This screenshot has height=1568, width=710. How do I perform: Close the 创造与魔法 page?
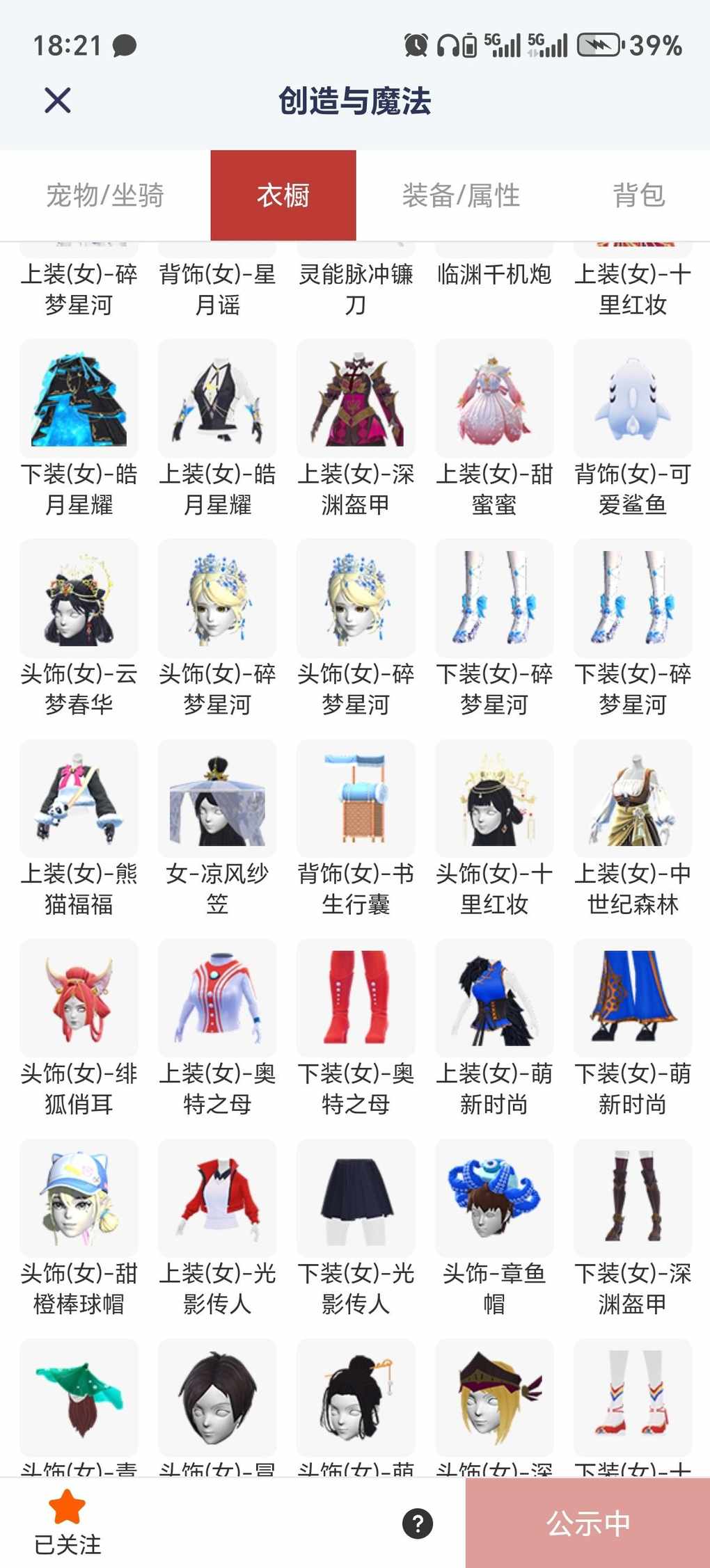click(58, 100)
